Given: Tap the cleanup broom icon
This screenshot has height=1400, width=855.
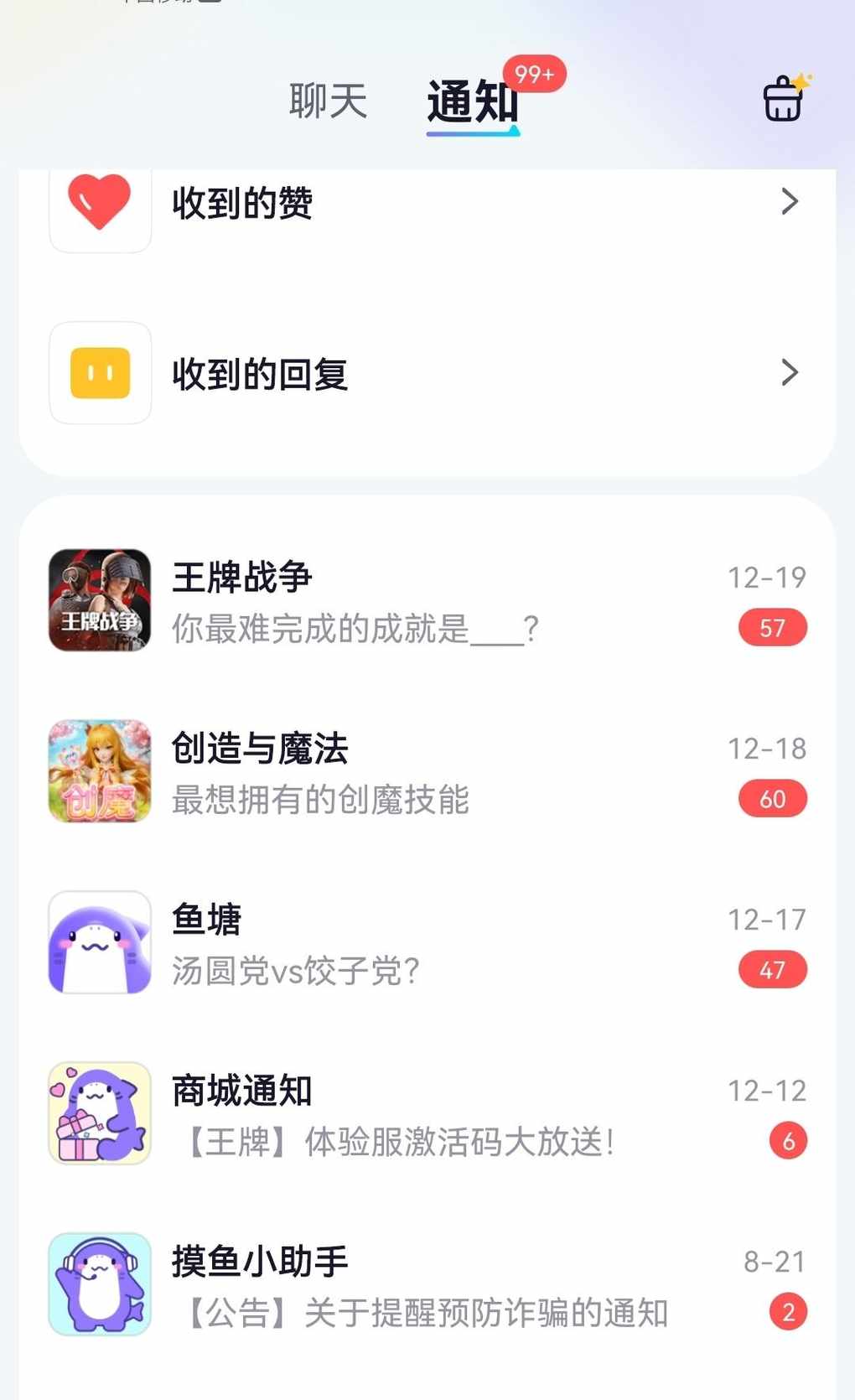Looking at the screenshot, I should (x=785, y=99).
